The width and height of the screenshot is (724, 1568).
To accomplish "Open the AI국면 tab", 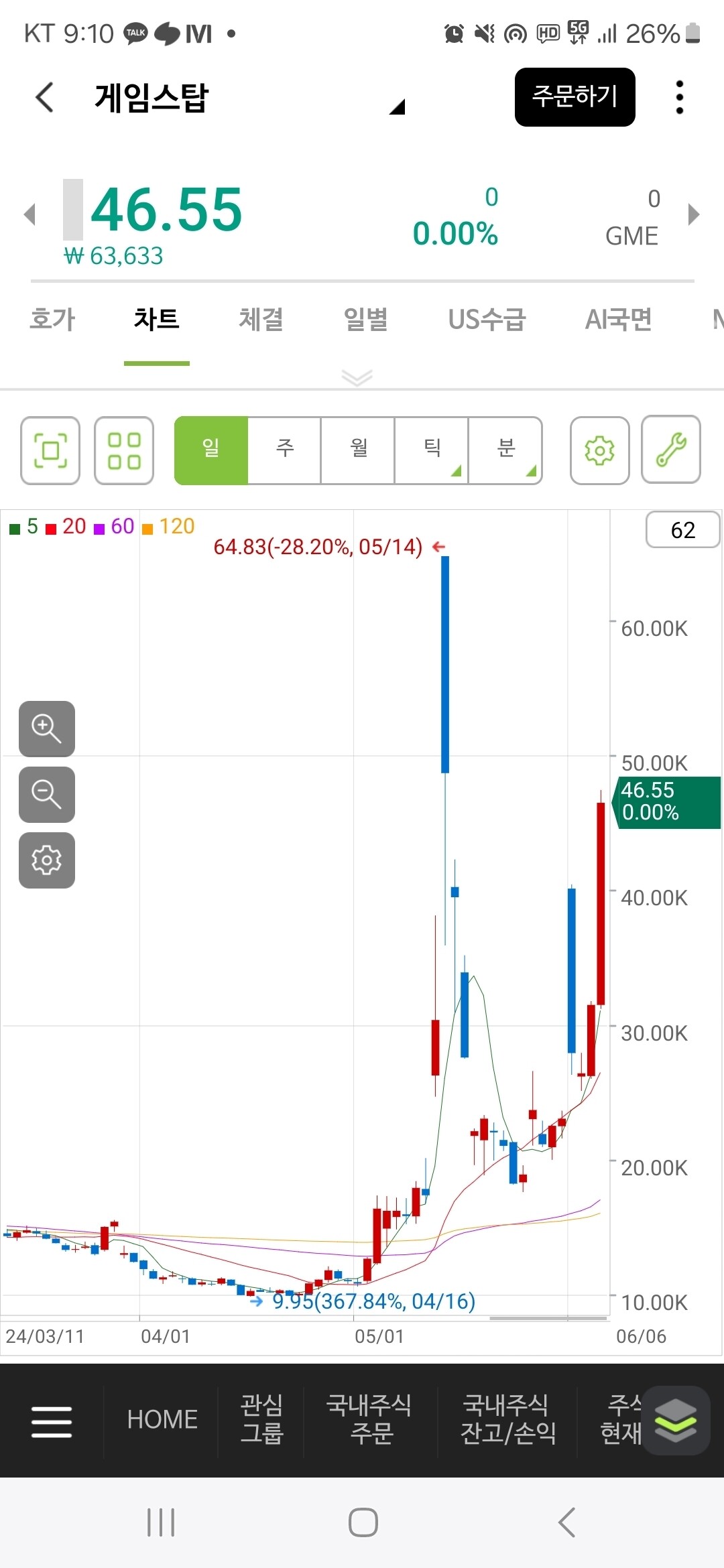I will pyautogui.click(x=618, y=319).
